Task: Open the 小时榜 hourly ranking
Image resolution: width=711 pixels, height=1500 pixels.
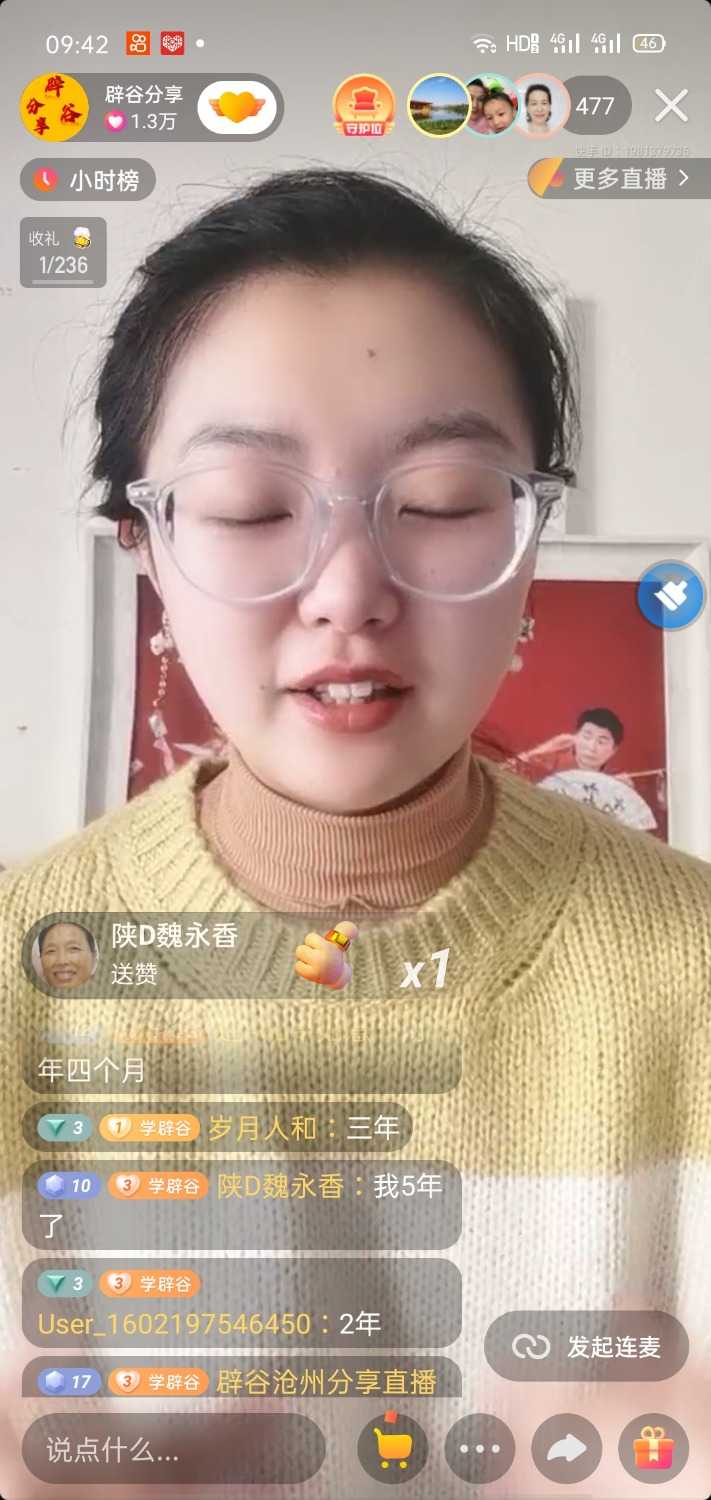Action: tap(88, 180)
